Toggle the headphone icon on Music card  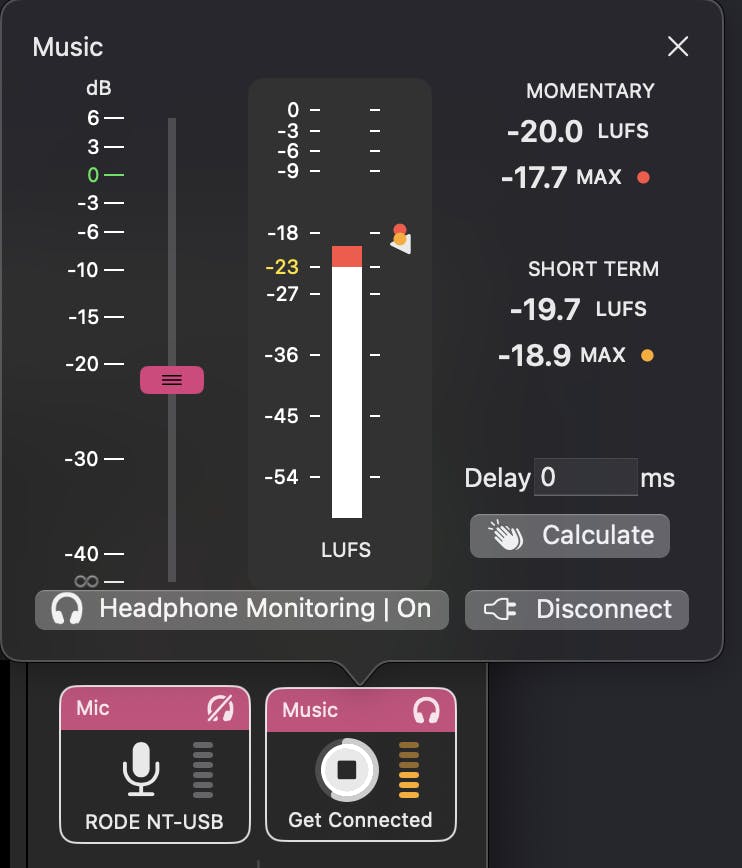[x=427, y=710]
